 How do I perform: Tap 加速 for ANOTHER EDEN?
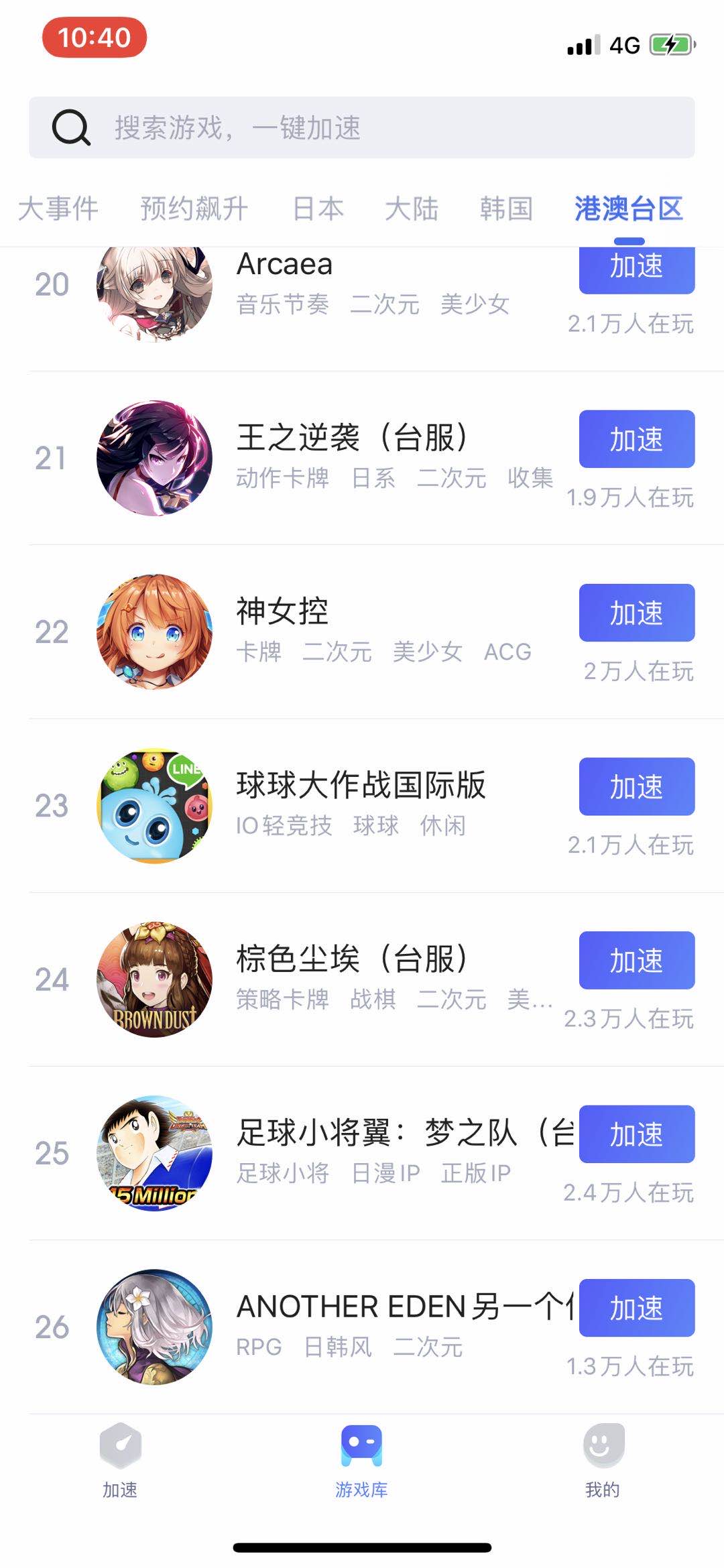(636, 1307)
